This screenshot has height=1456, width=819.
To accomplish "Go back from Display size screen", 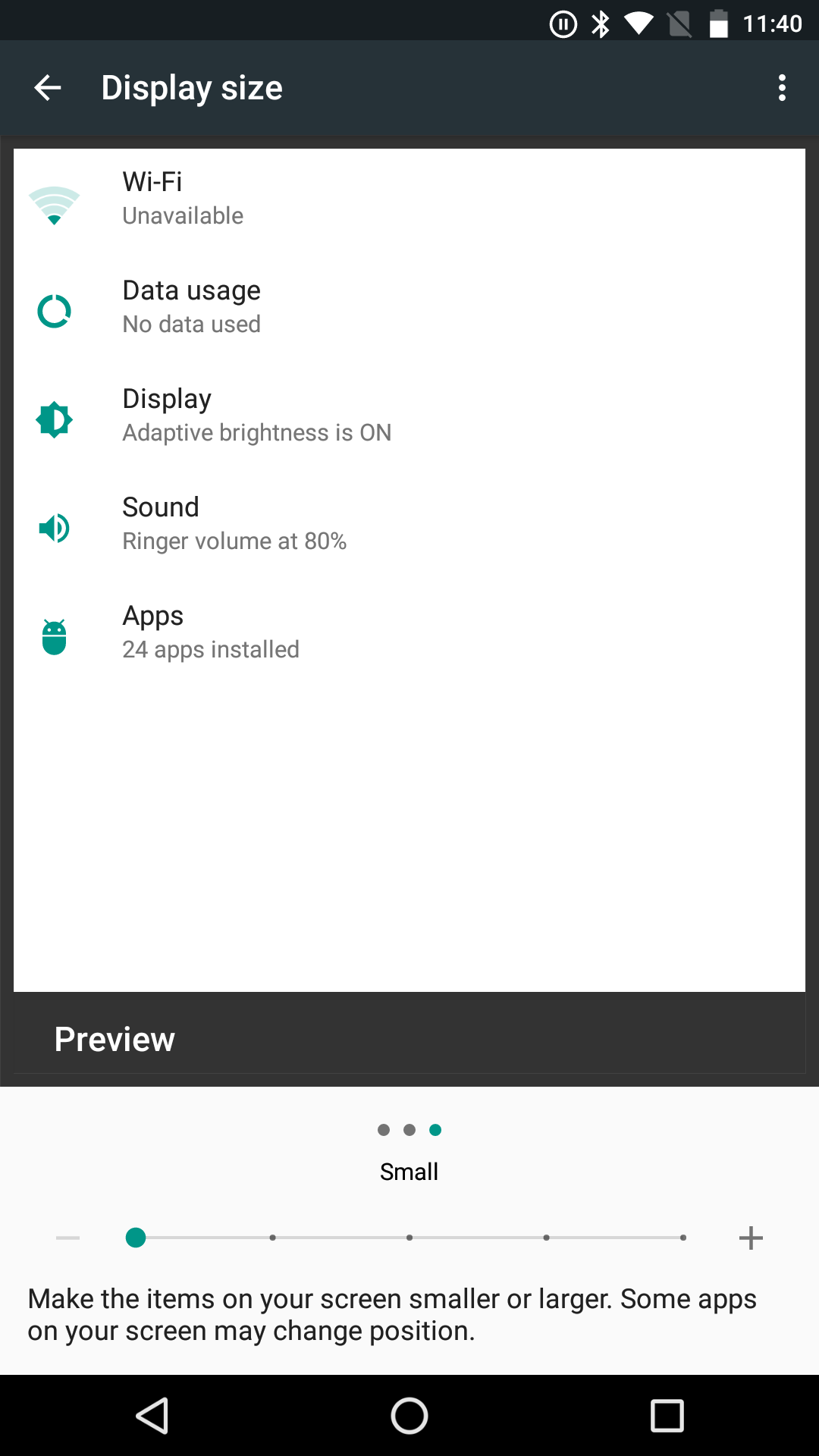I will [47, 88].
